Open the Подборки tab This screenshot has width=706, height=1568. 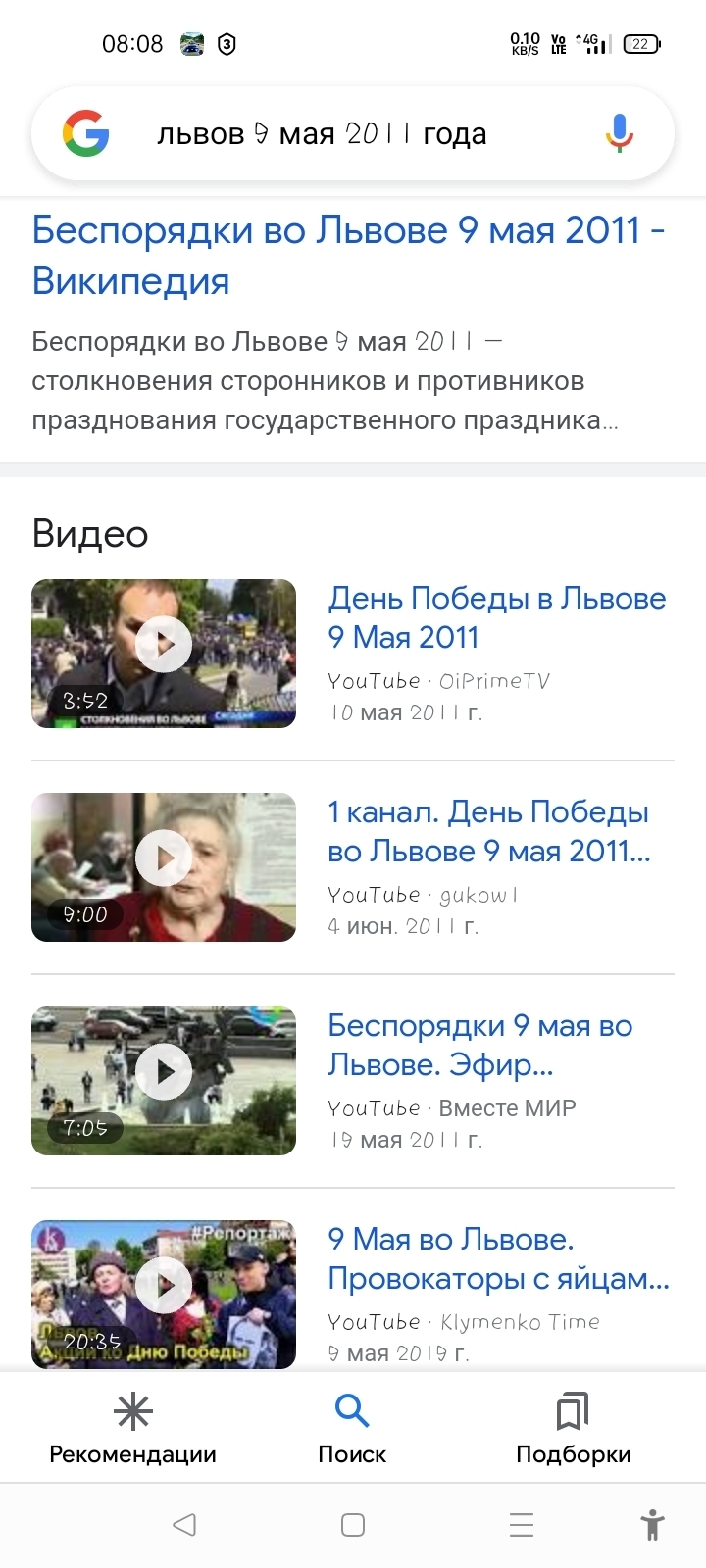click(x=573, y=1429)
